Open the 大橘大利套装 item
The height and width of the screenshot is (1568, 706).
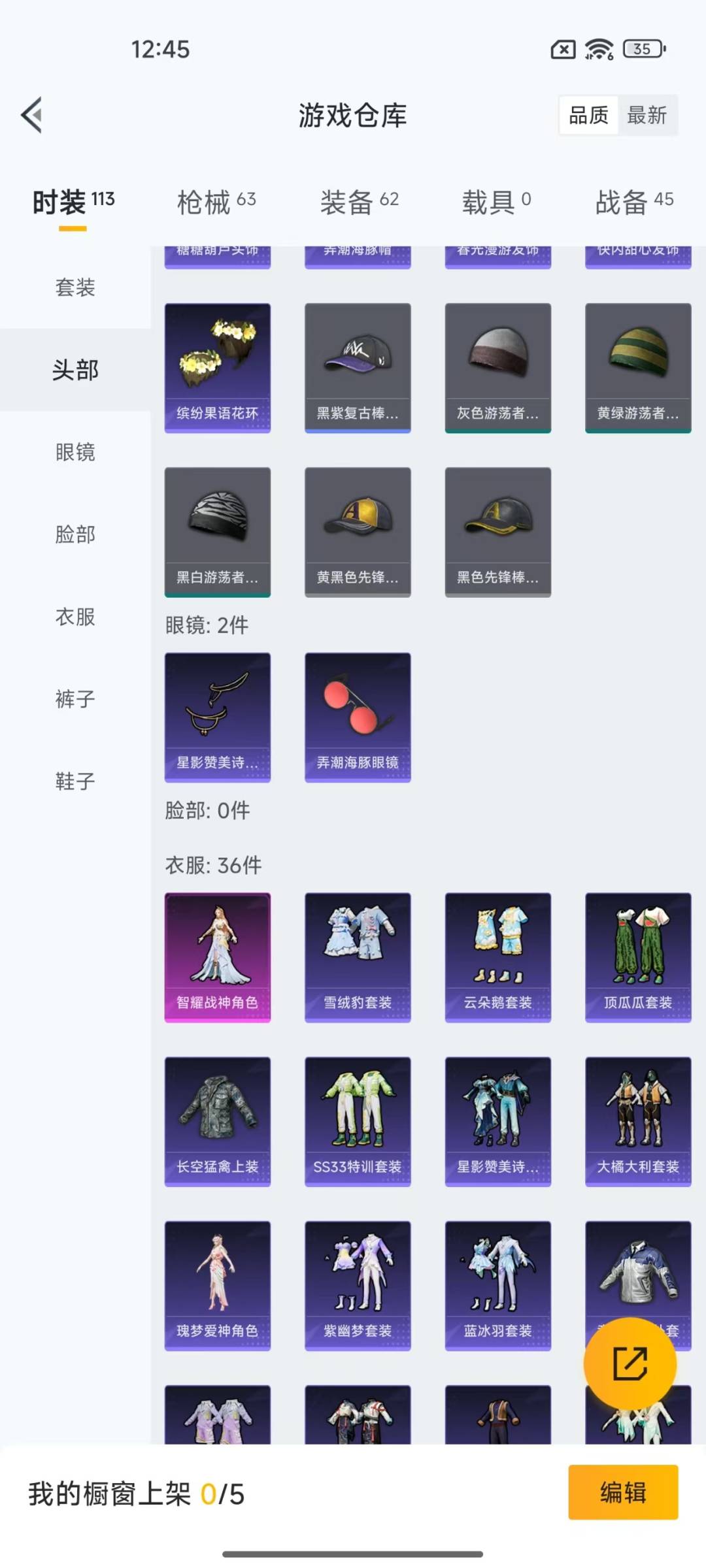pyautogui.click(x=638, y=1122)
